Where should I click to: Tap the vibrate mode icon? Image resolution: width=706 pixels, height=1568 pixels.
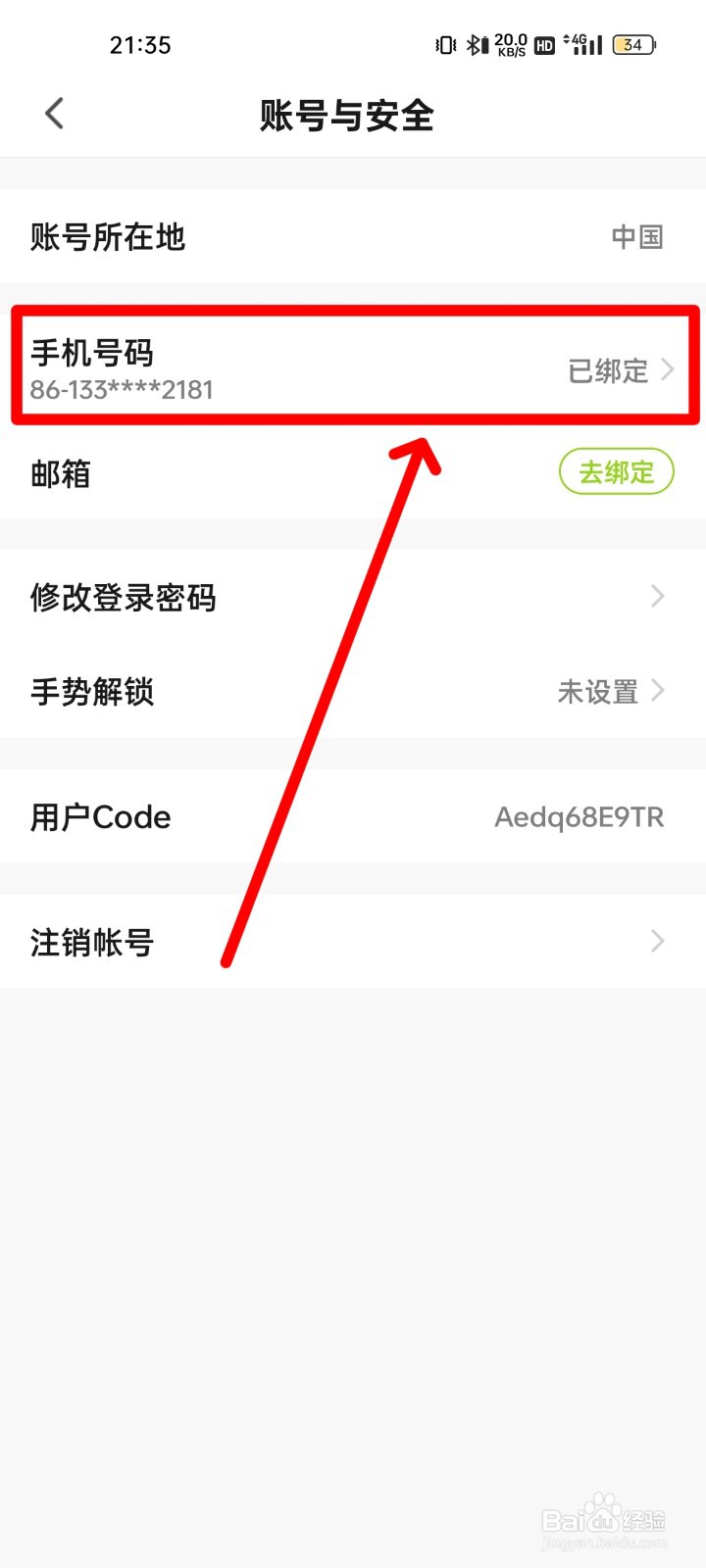coord(444,44)
